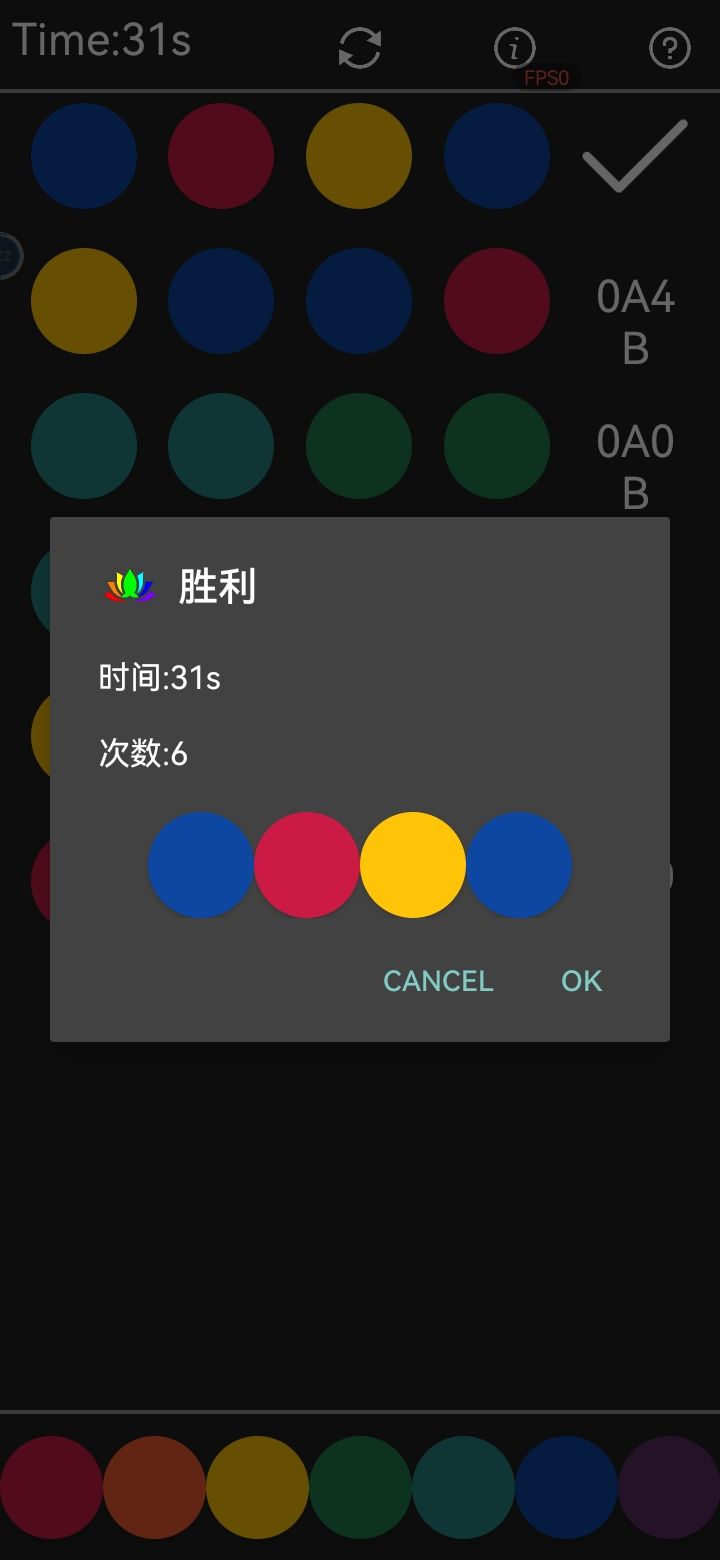Screen dimensions: 720x1560
Task: Tap the restart game refresh icon
Action: coord(360,47)
